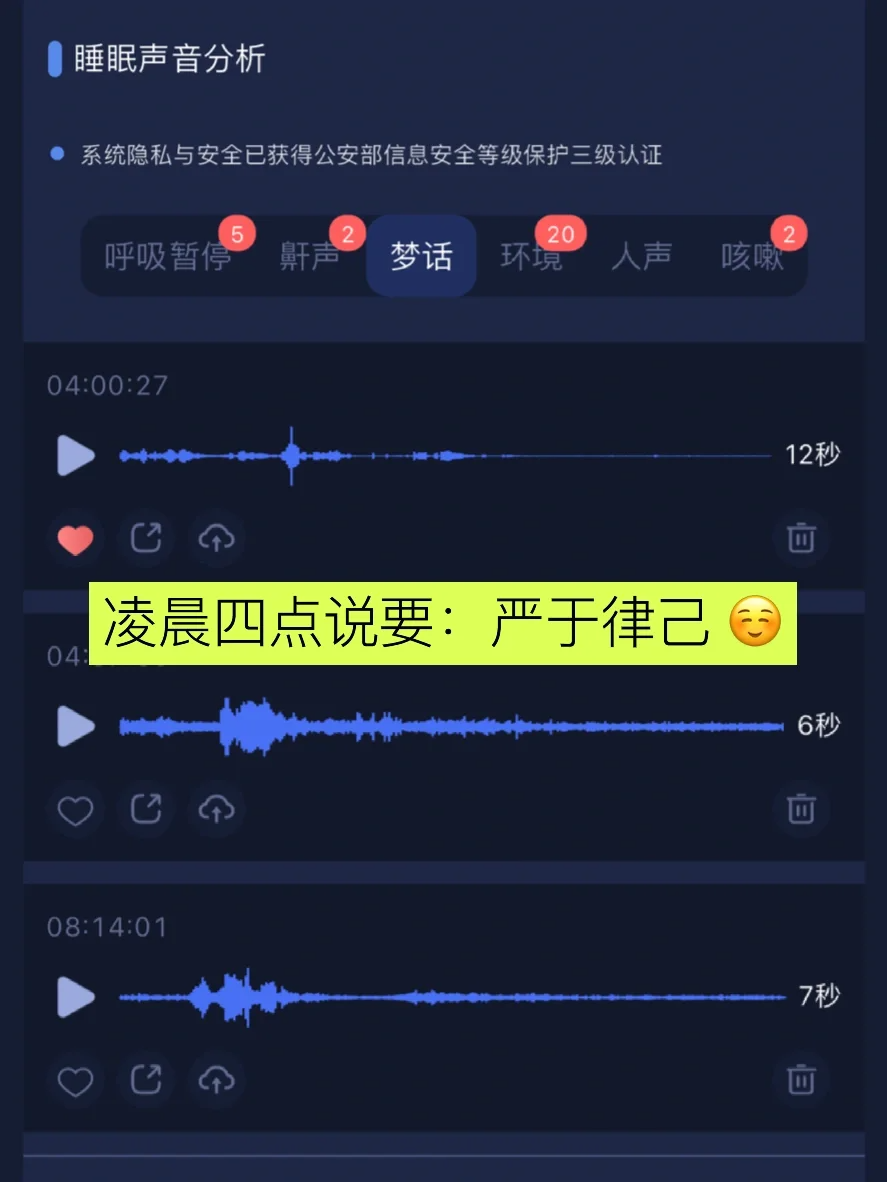Upload the 6秒 recording to cloud
Viewport: 887px width, 1182px height.
coord(216,809)
